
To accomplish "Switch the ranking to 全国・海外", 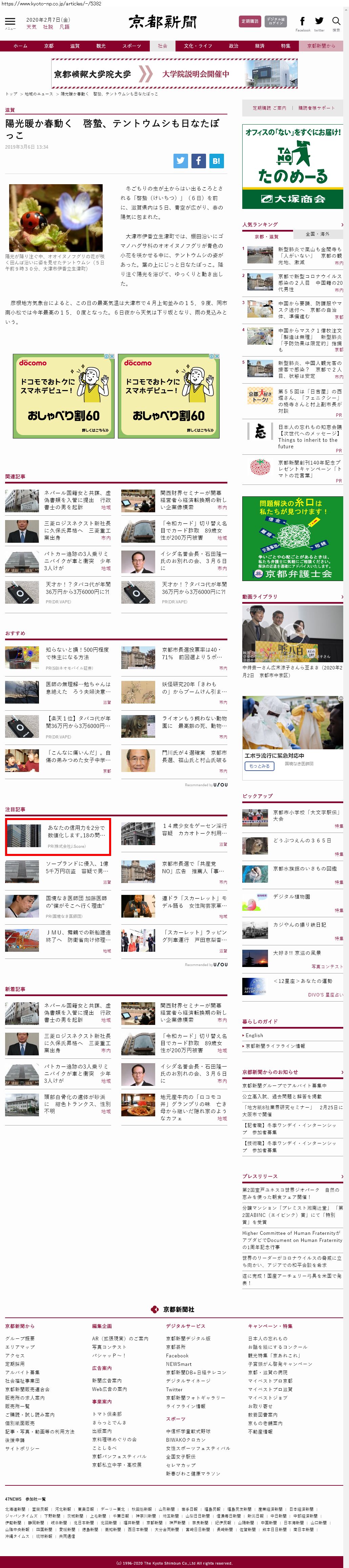I will click(x=317, y=234).
